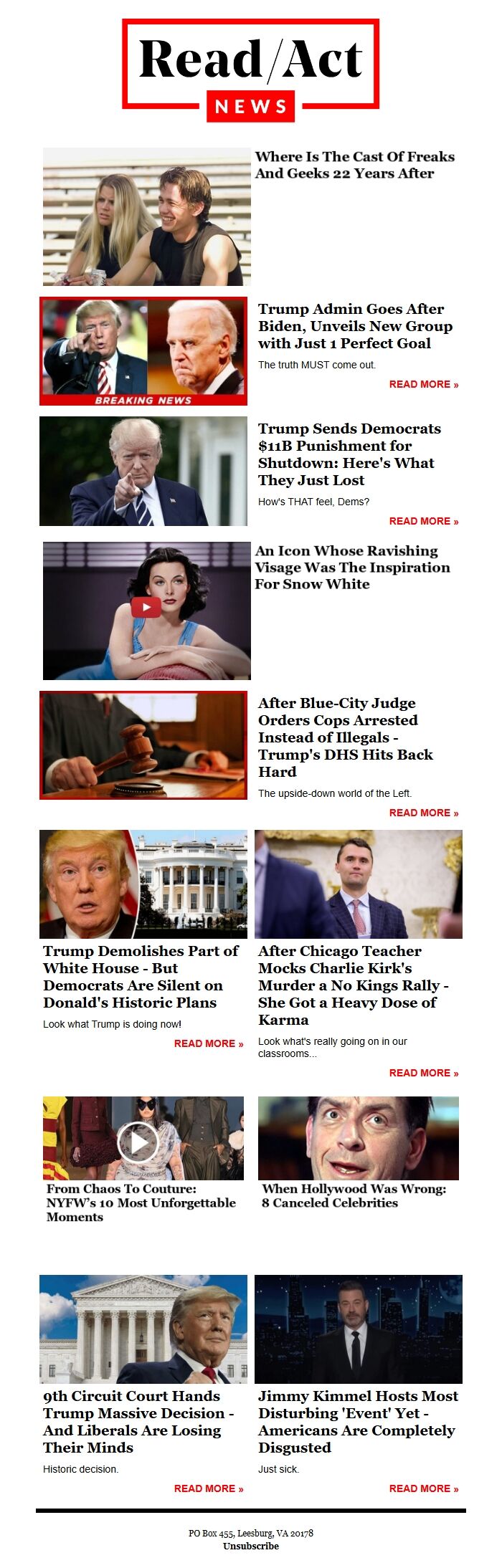502x1568 pixels.
Task: Open the Jimmy Kimmel article photo
Action: [358, 1329]
